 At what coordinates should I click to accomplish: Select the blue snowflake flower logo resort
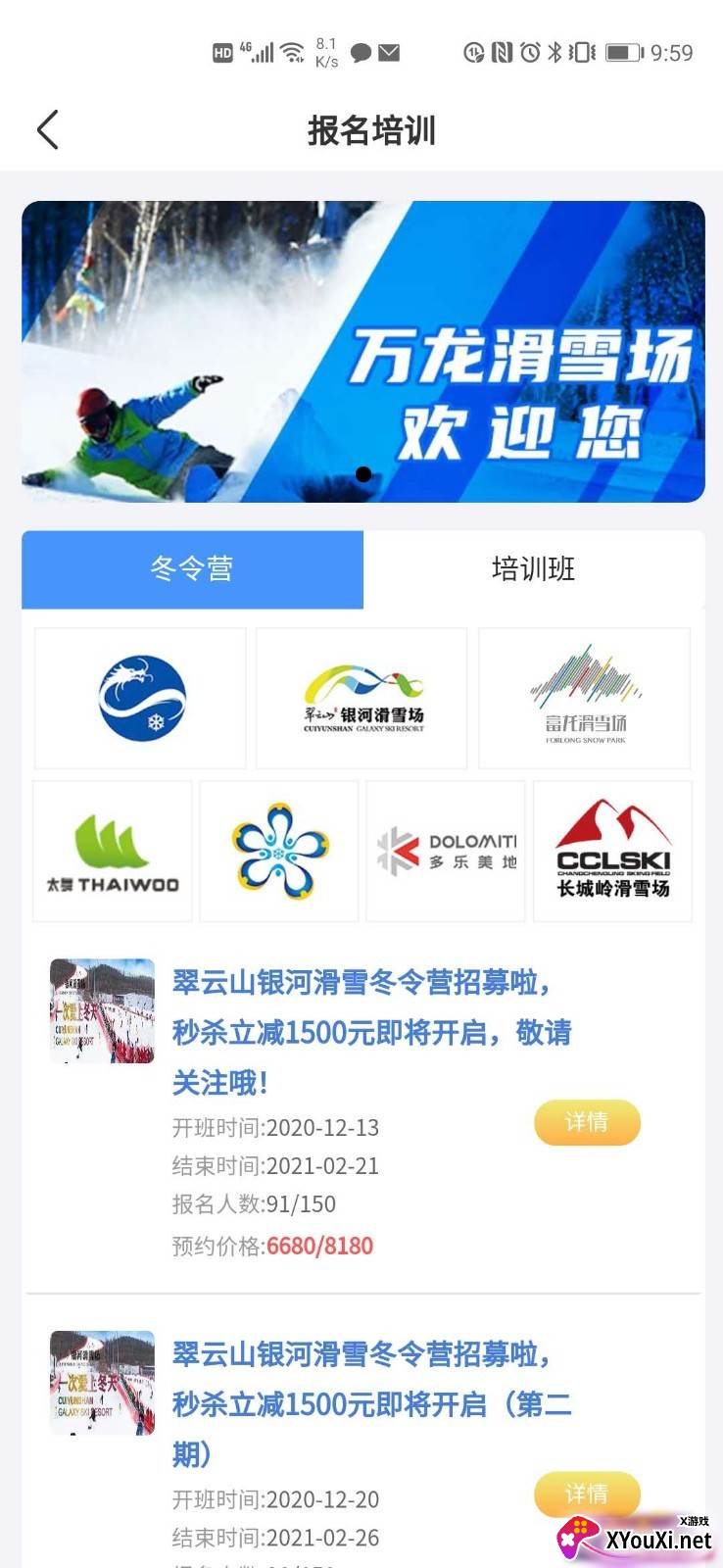pyautogui.click(x=279, y=852)
